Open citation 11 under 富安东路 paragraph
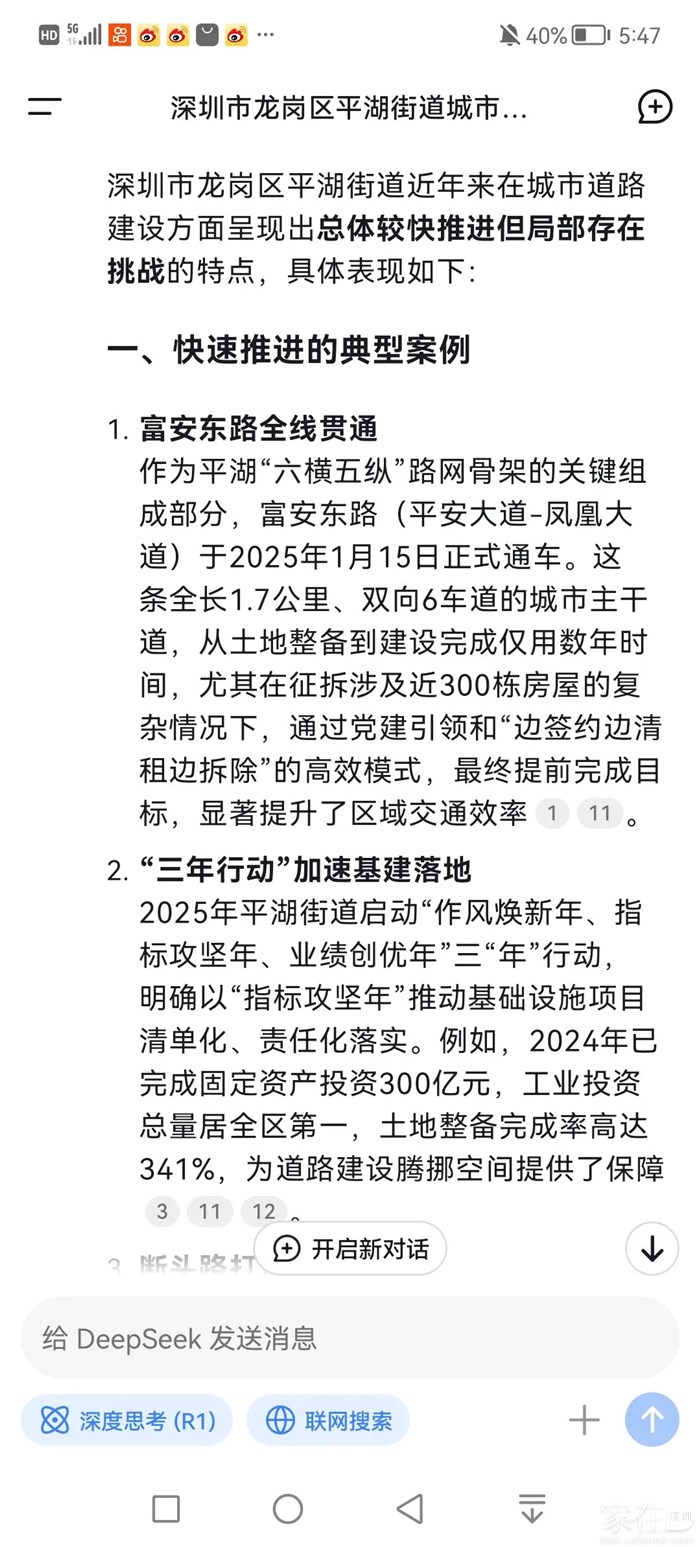Screen dimensions: 700x1547 tap(599, 814)
